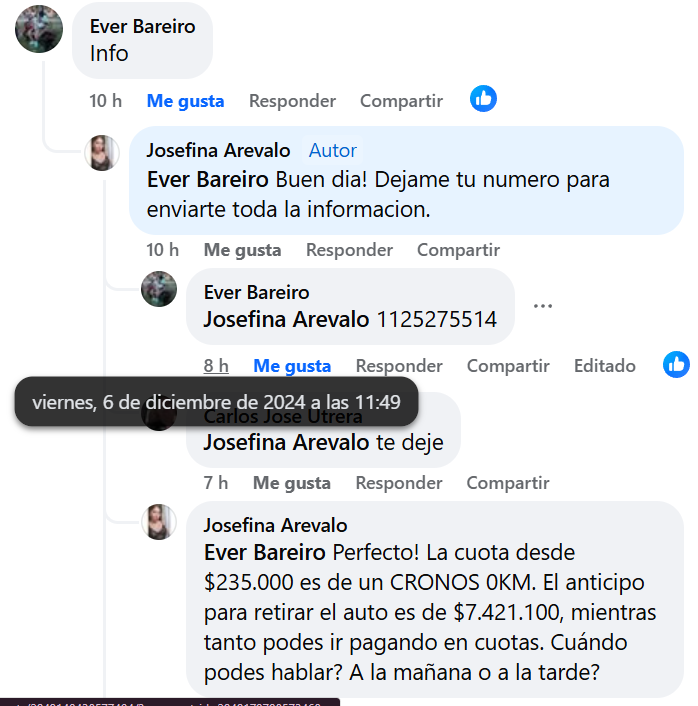
Task: Like Josefina's 'Buen dia' reply
Action: (242, 250)
